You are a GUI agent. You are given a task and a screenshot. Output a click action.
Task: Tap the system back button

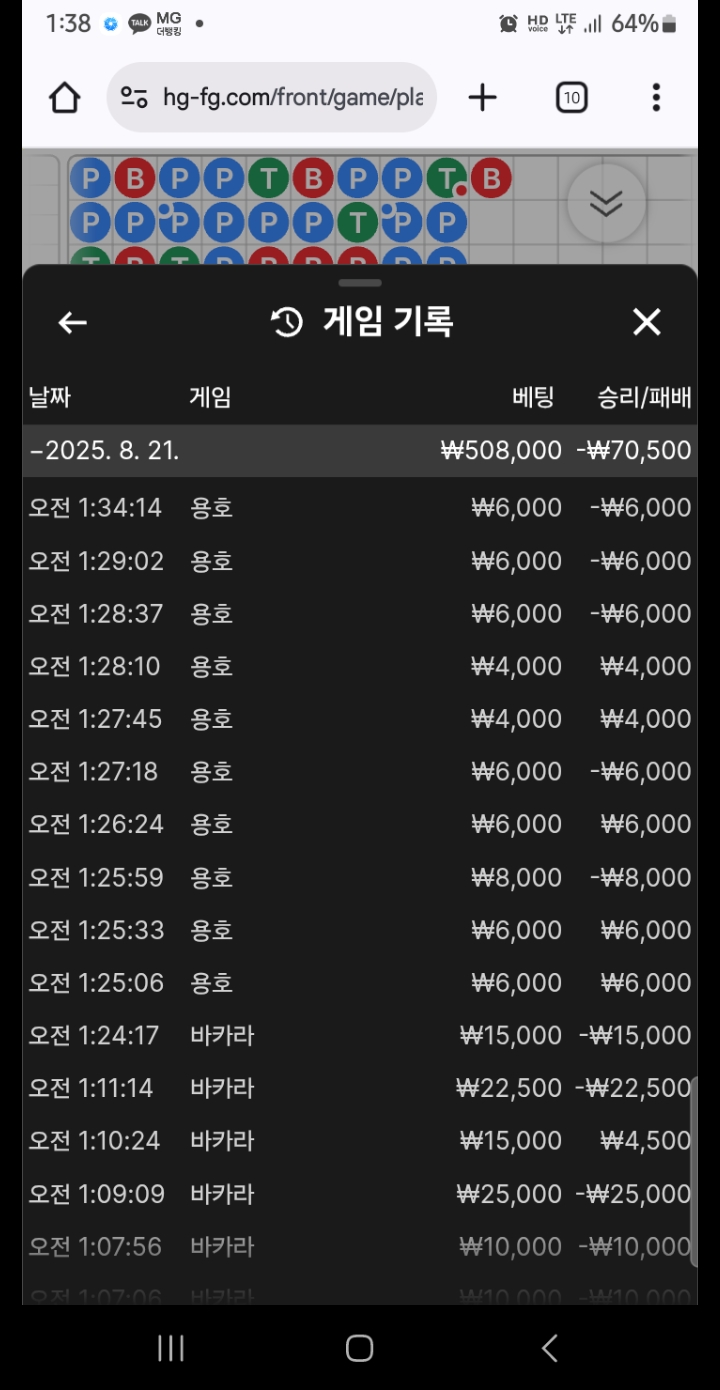pos(549,1348)
